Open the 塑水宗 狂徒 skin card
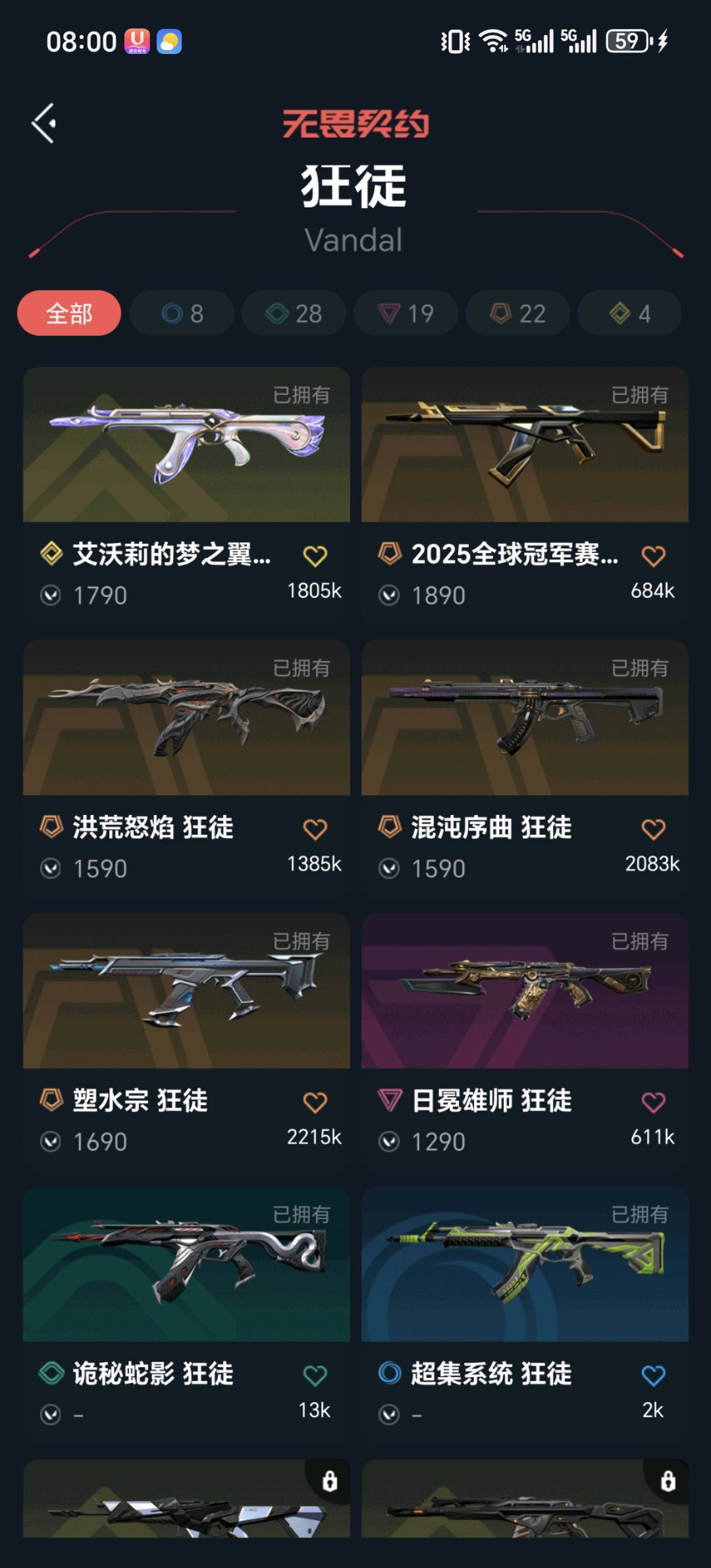 [x=186, y=991]
